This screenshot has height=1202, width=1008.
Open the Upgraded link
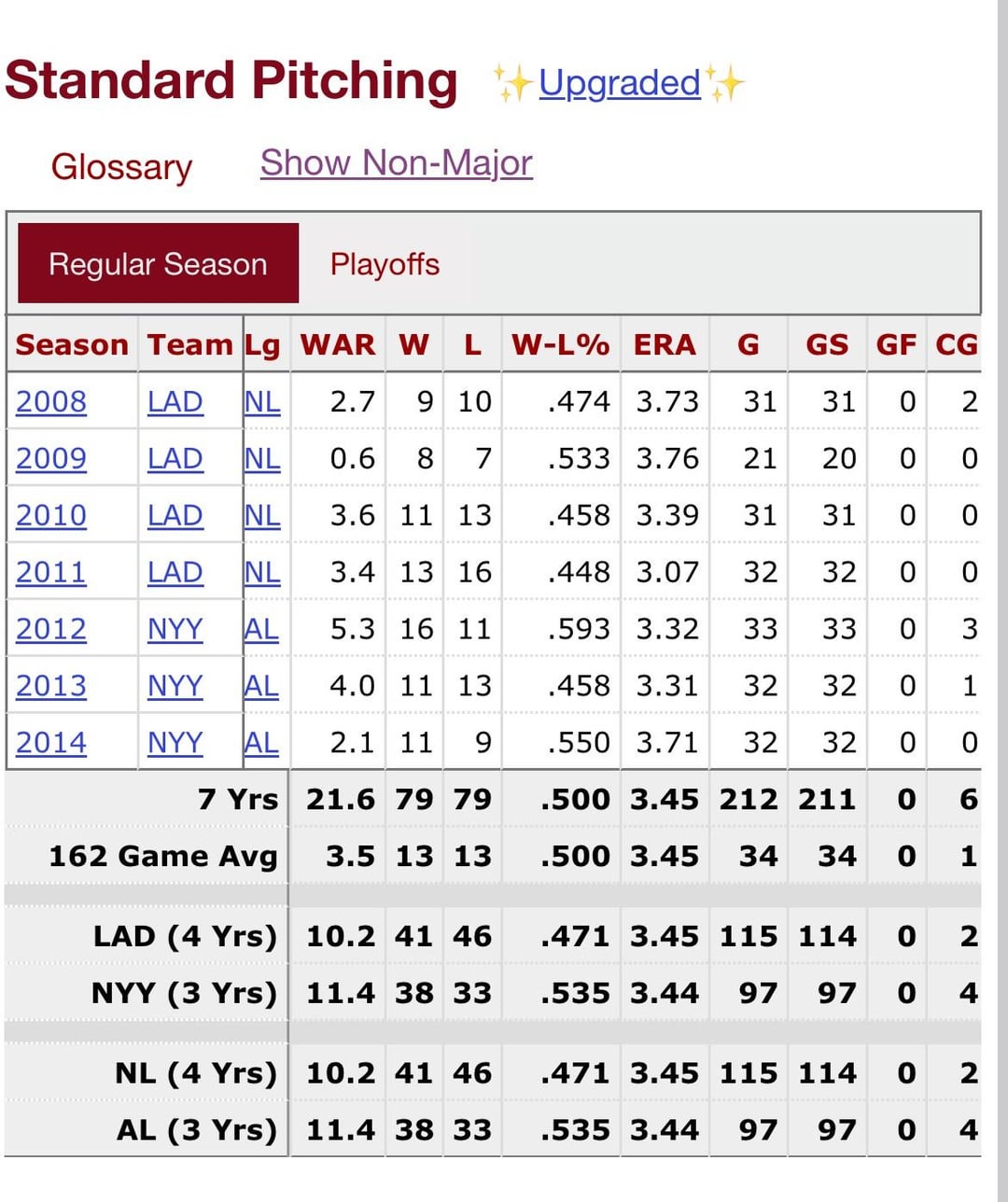(619, 83)
